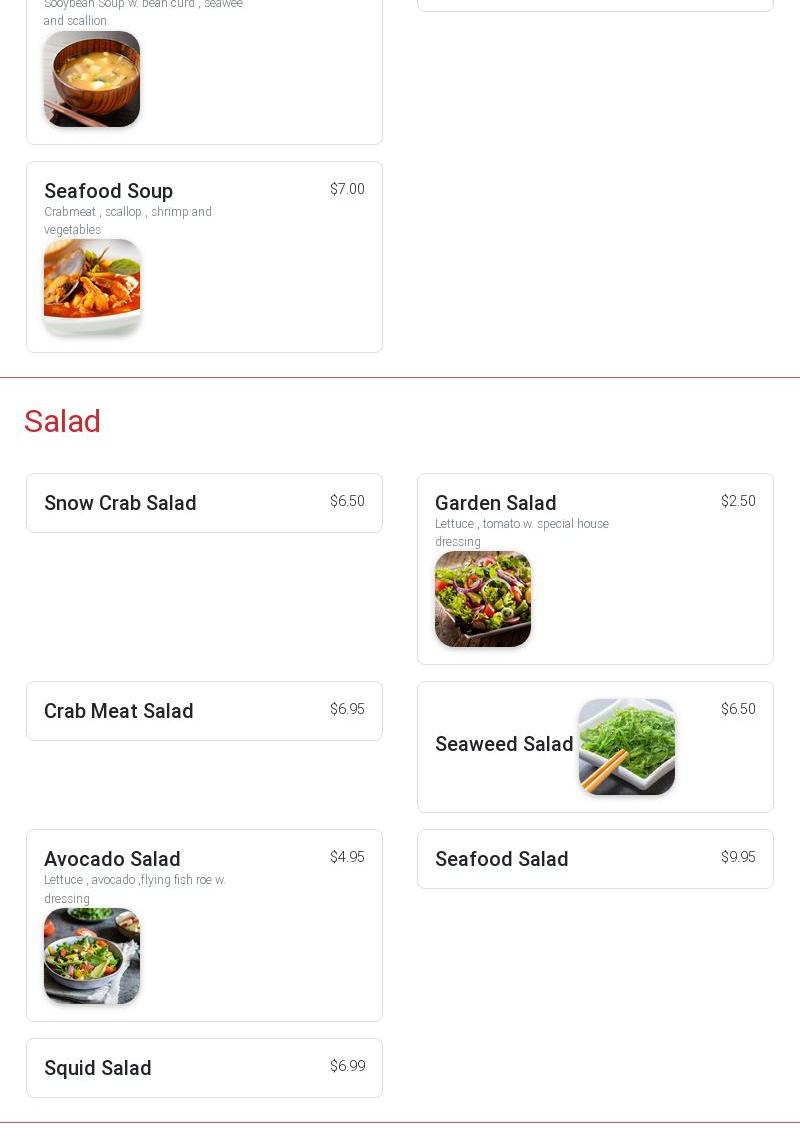Open Seafood Salad for $9.95

(x=595, y=859)
